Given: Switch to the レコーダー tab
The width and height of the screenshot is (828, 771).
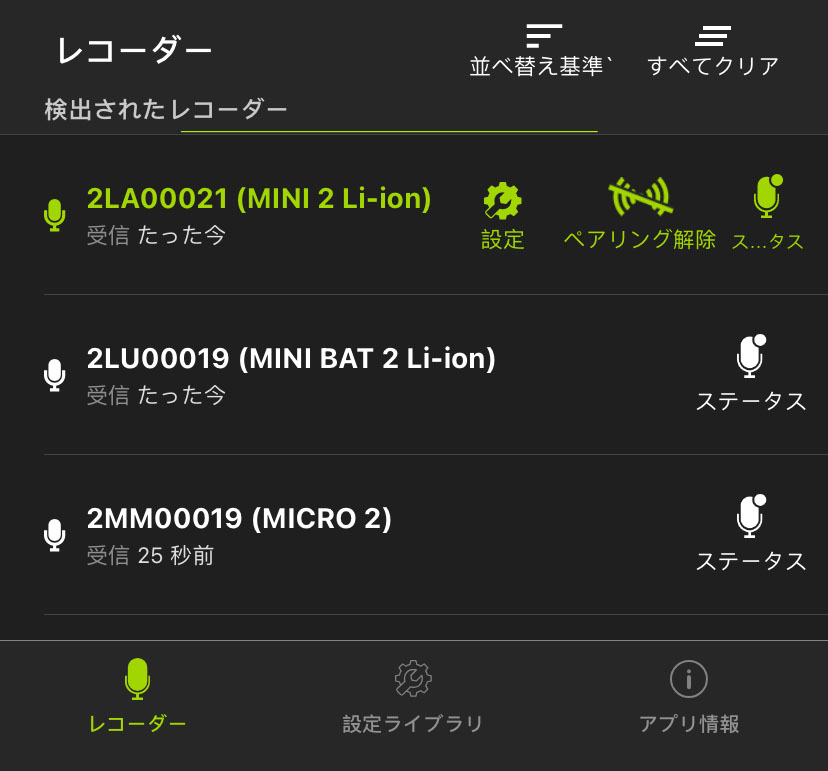Looking at the screenshot, I should pos(137,696).
